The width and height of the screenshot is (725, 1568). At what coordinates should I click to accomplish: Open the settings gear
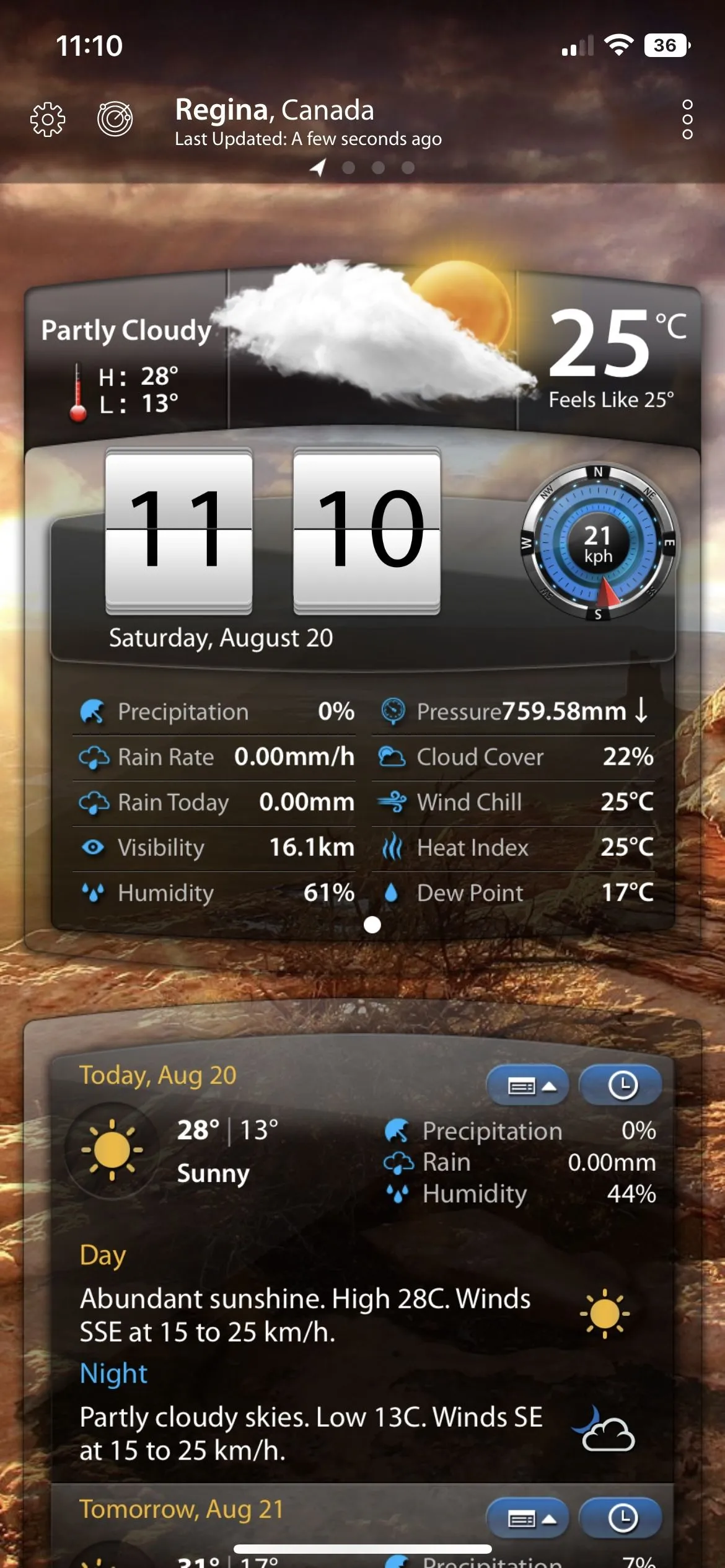48,119
